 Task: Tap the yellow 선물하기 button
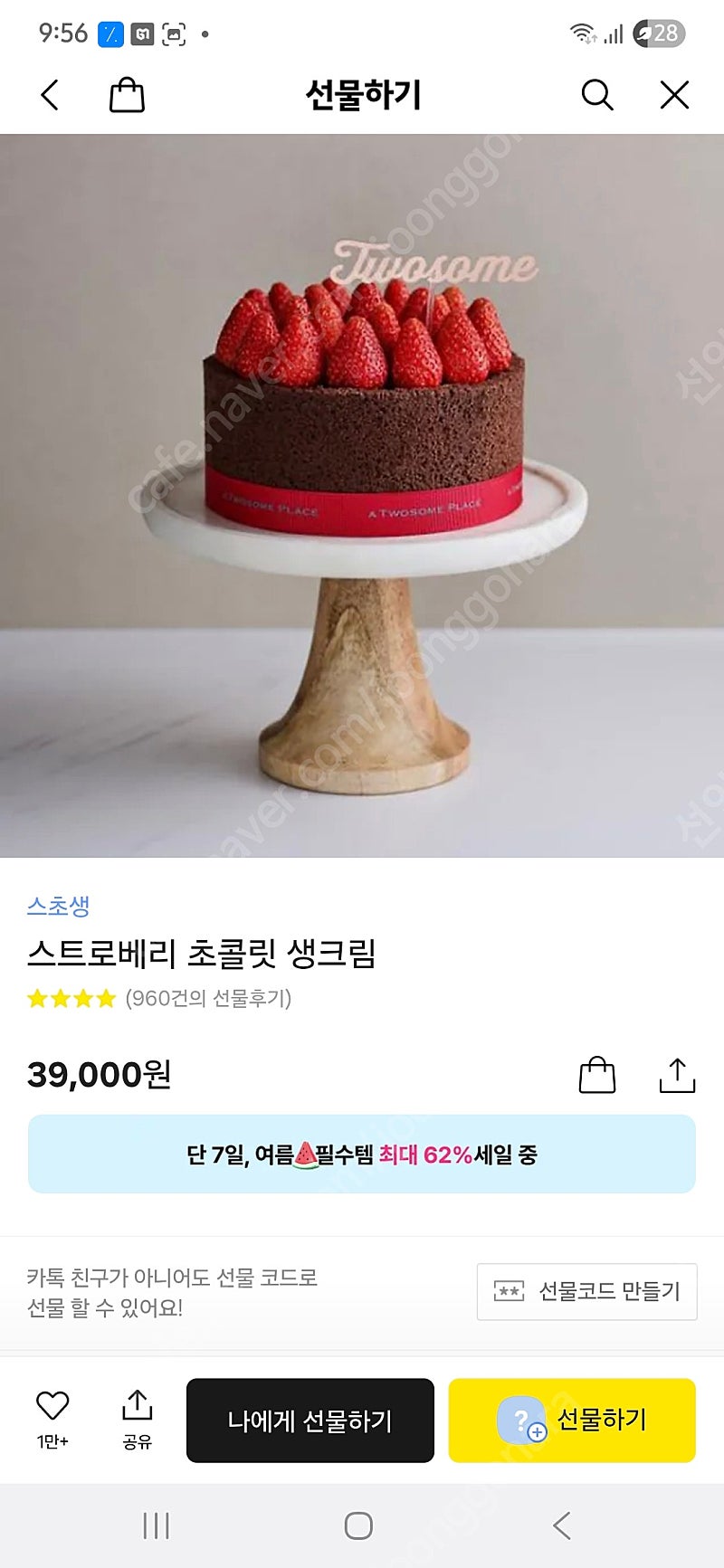click(x=572, y=1421)
